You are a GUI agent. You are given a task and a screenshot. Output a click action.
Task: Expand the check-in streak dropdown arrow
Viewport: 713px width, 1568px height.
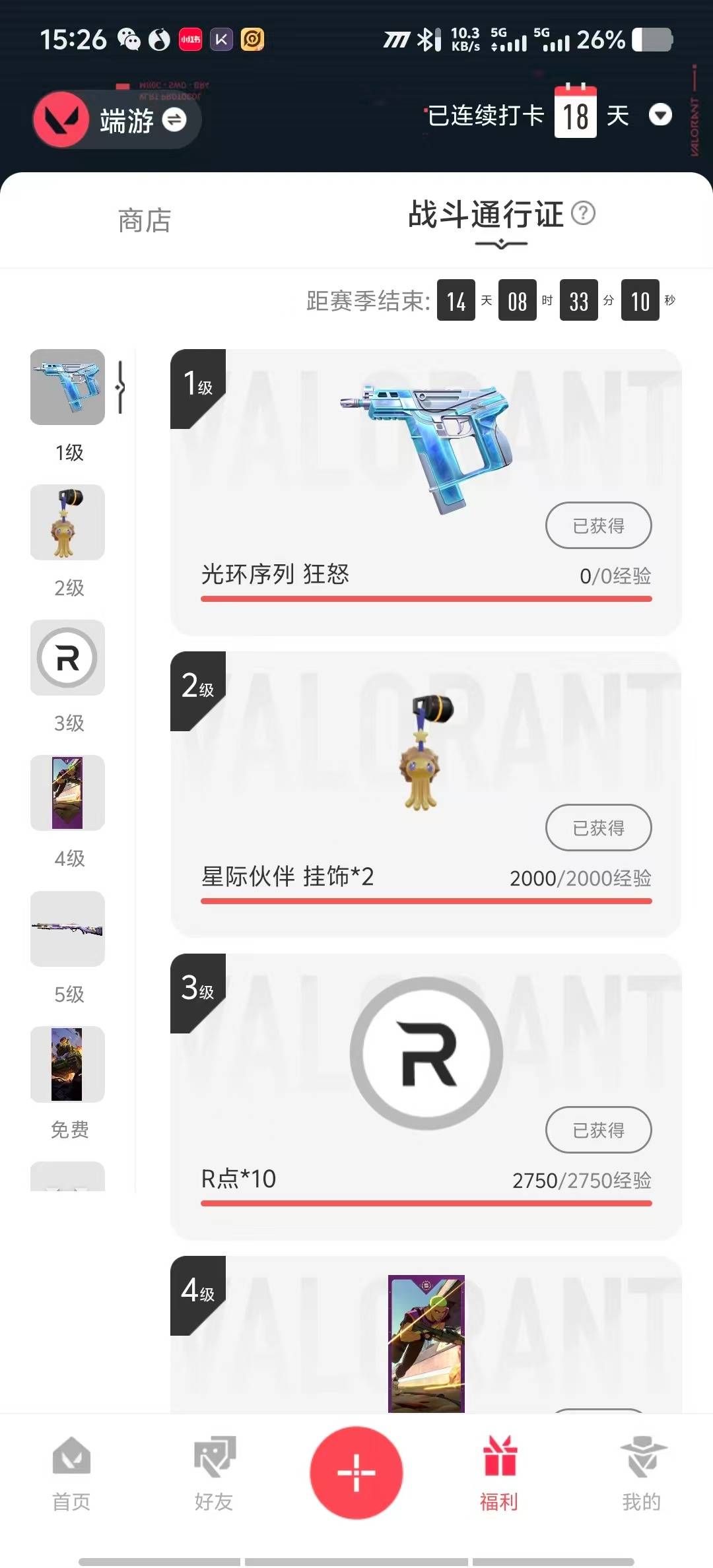click(x=660, y=115)
